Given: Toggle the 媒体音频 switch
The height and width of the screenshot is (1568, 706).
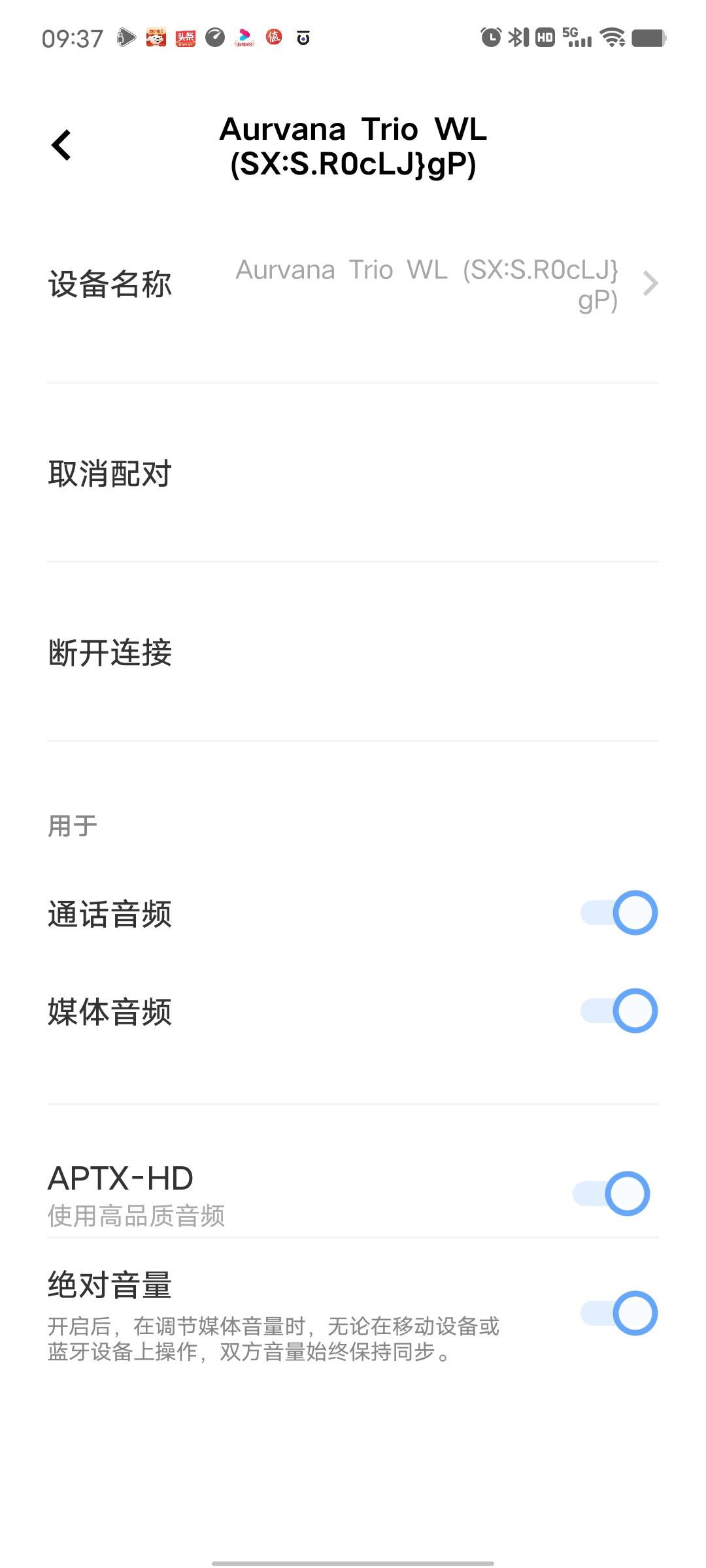Looking at the screenshot, I should (x=618, y=1011).
